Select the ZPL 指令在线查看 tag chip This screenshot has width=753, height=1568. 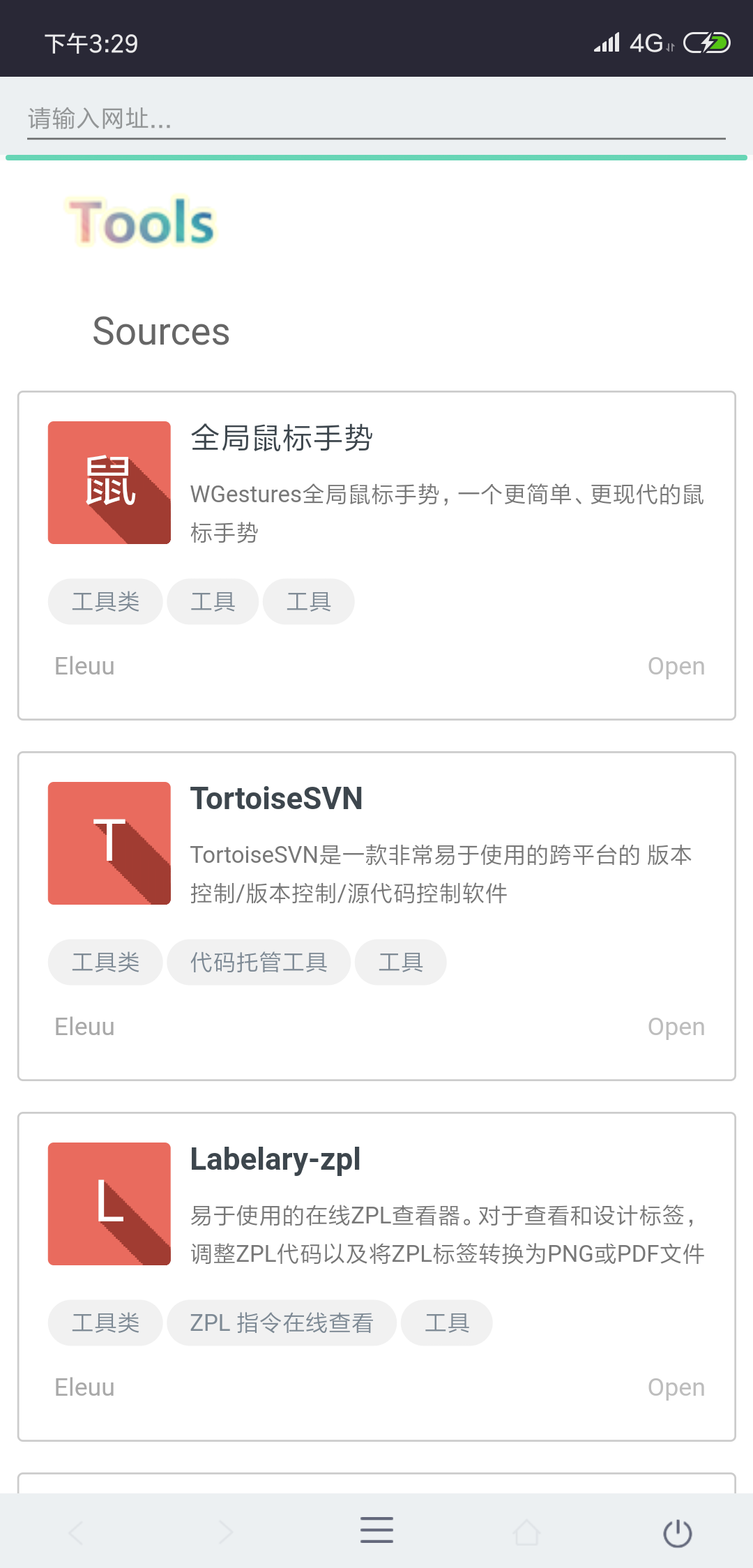pos(282,1323)
